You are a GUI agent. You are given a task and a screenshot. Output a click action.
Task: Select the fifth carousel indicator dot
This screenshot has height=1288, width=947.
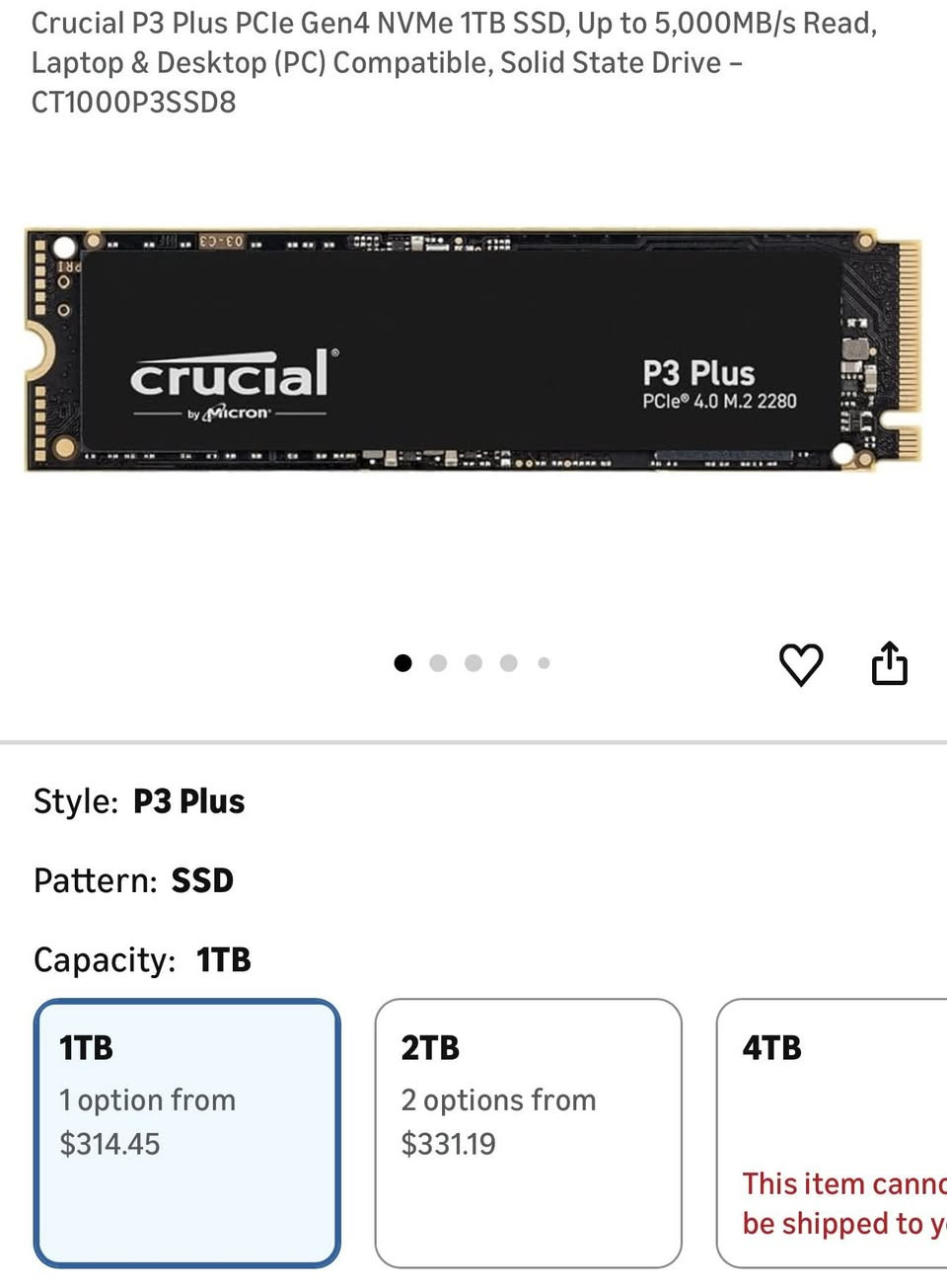click(x=543, y=662)
